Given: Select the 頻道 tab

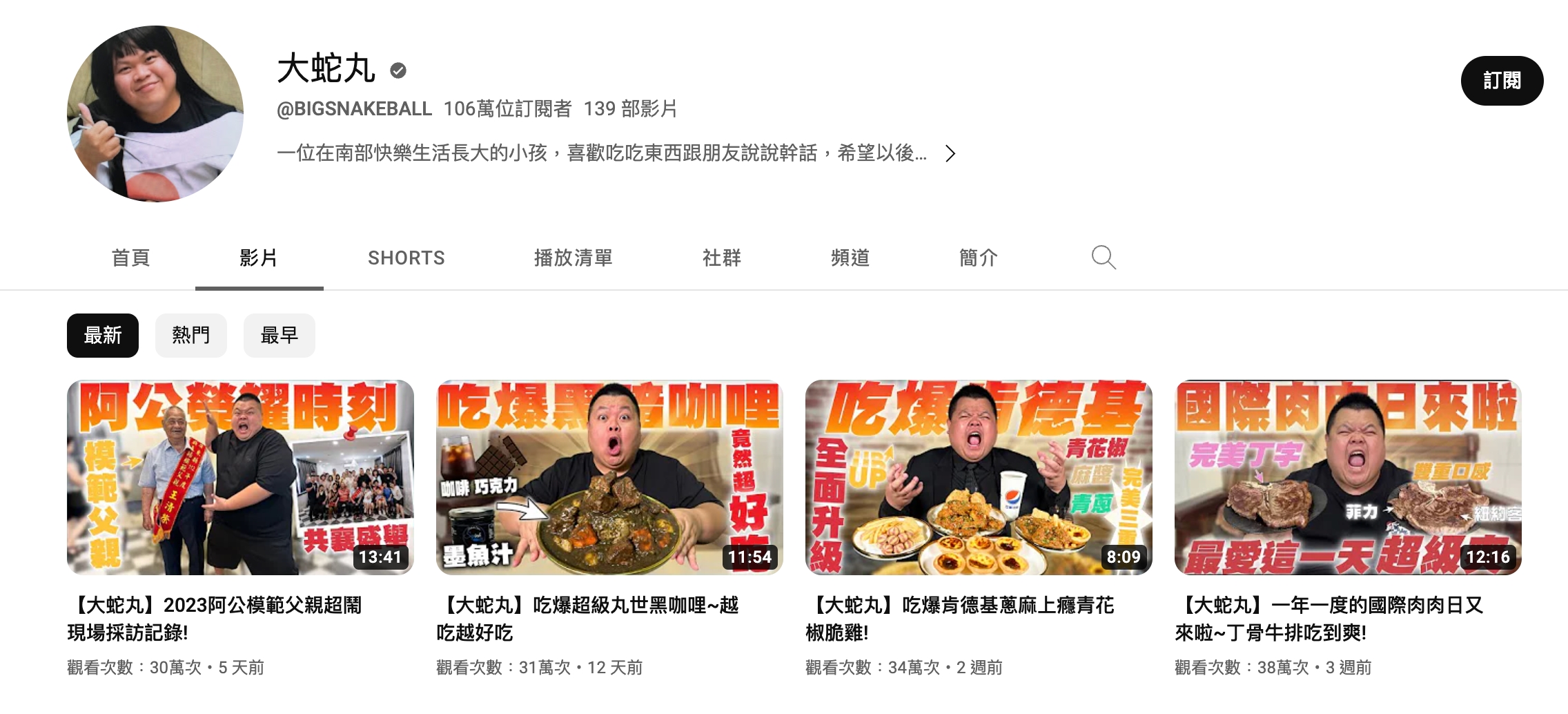Looking at the screenshot, I should 850,258.
